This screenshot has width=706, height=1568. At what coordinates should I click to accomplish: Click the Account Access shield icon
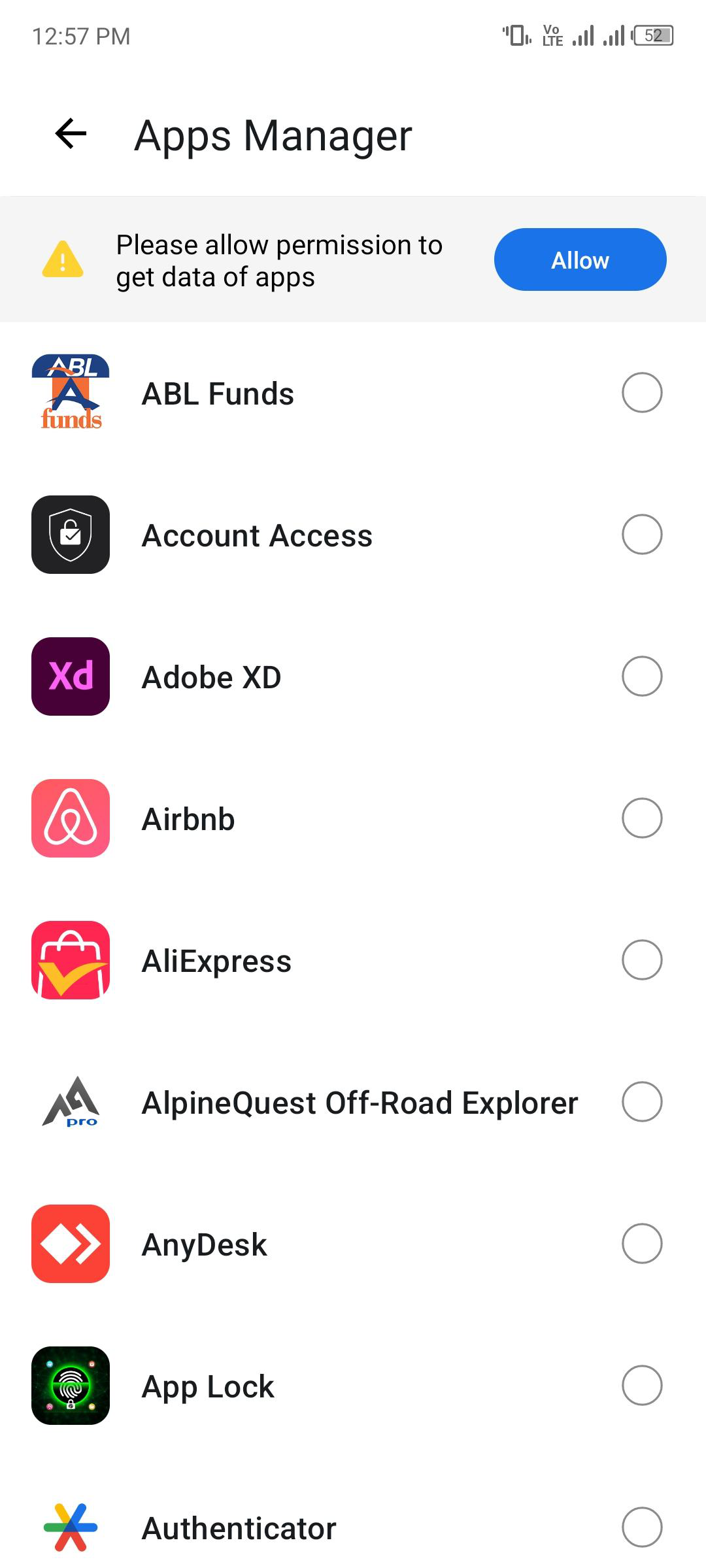click(70, 535)
